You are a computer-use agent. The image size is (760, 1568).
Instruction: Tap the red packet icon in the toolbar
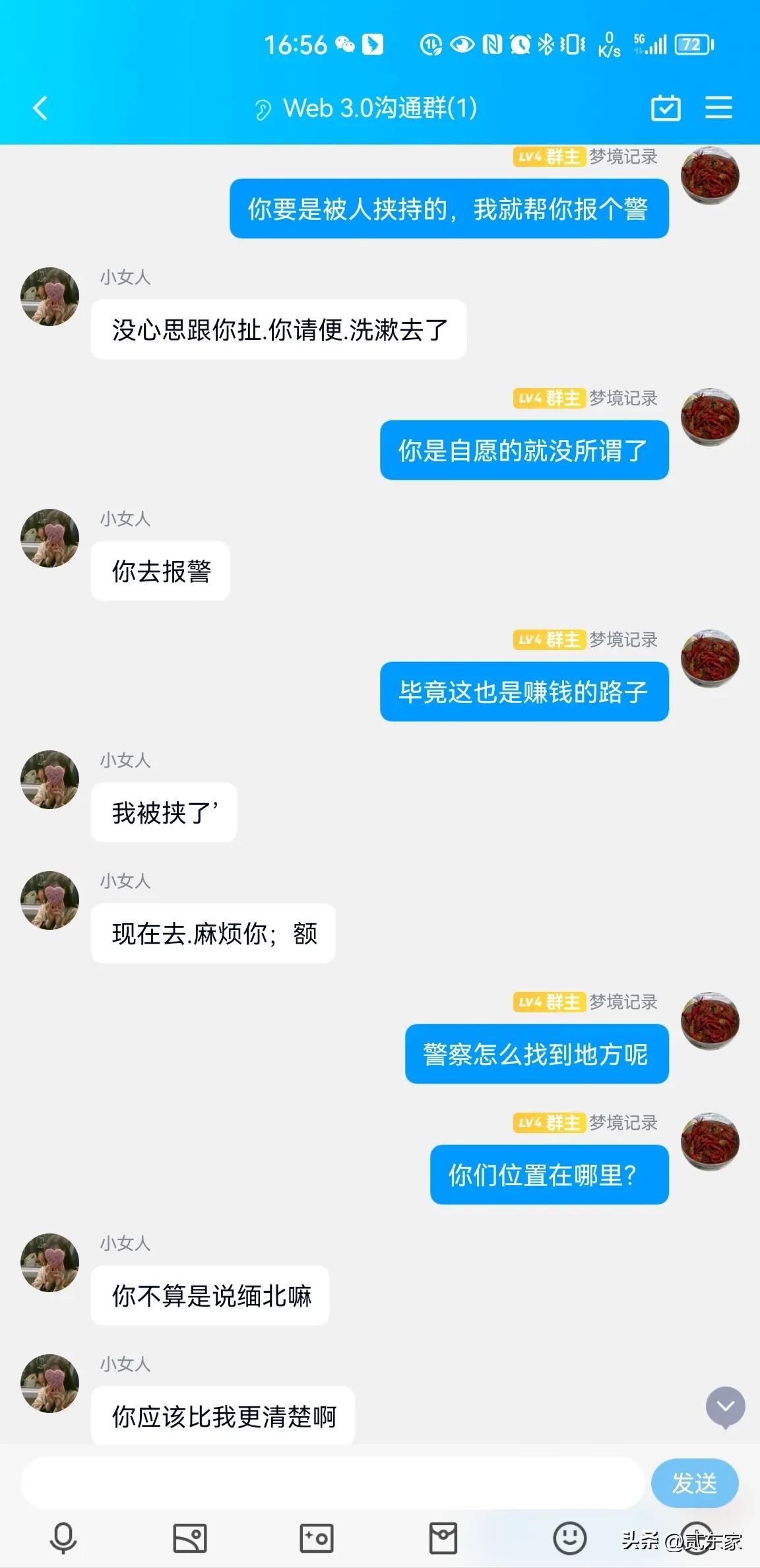(443, 1538)
